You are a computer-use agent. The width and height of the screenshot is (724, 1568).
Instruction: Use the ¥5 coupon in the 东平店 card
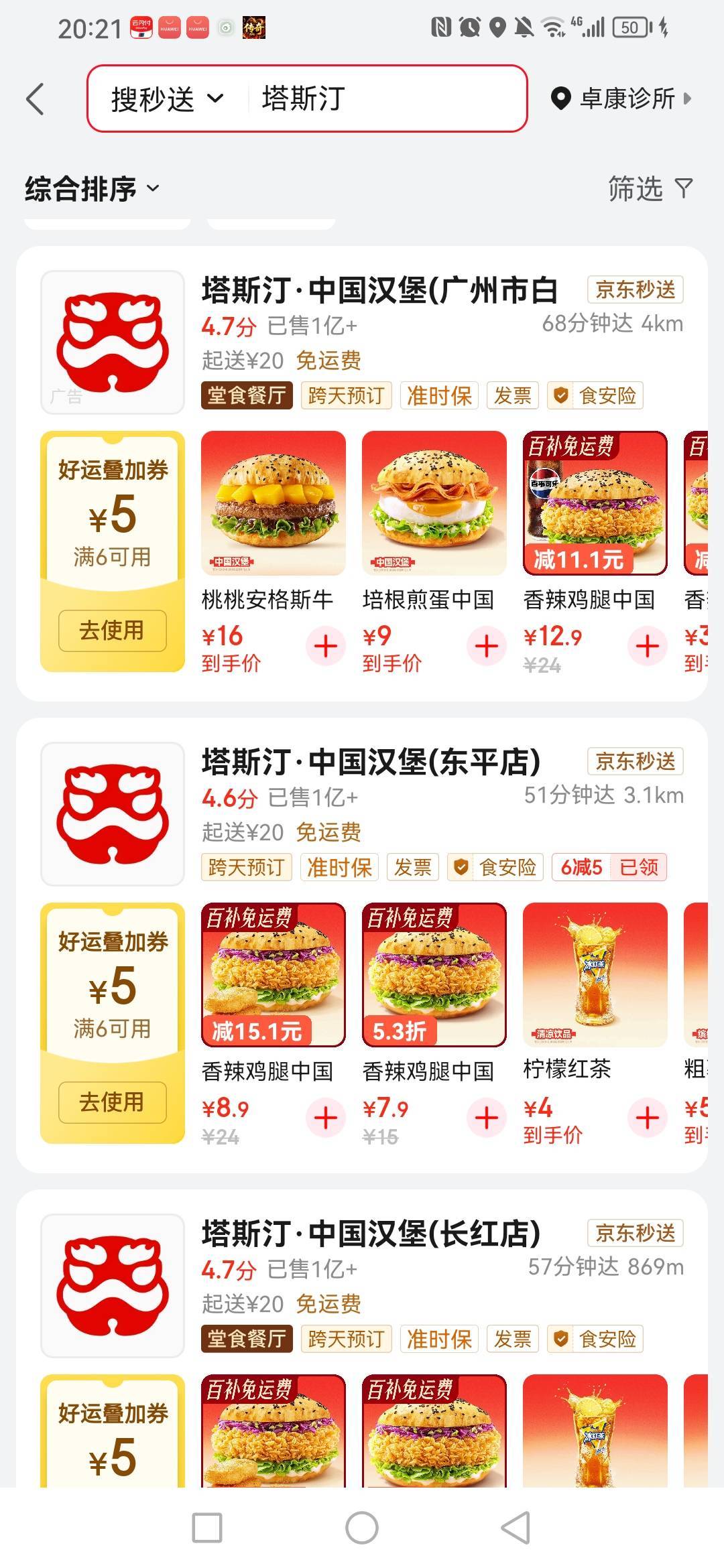pos(112,1102)
